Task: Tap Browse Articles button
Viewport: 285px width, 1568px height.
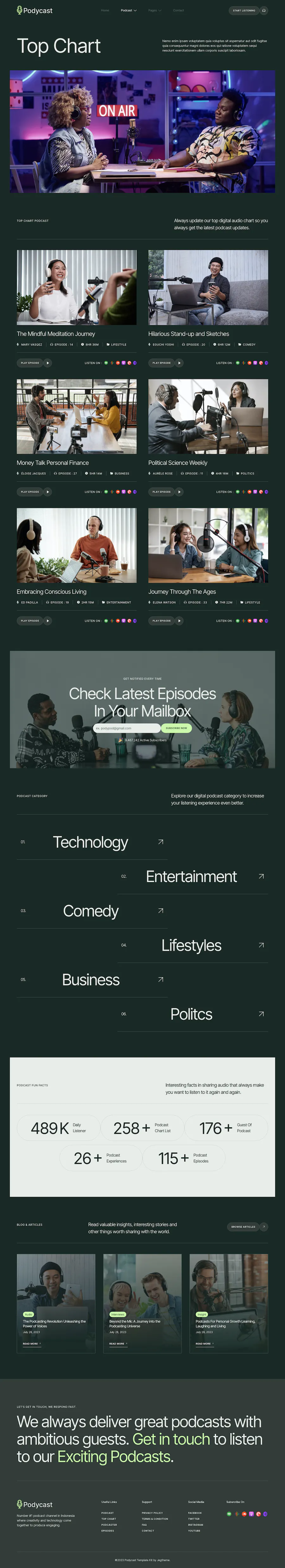Action: (244, 1227)
